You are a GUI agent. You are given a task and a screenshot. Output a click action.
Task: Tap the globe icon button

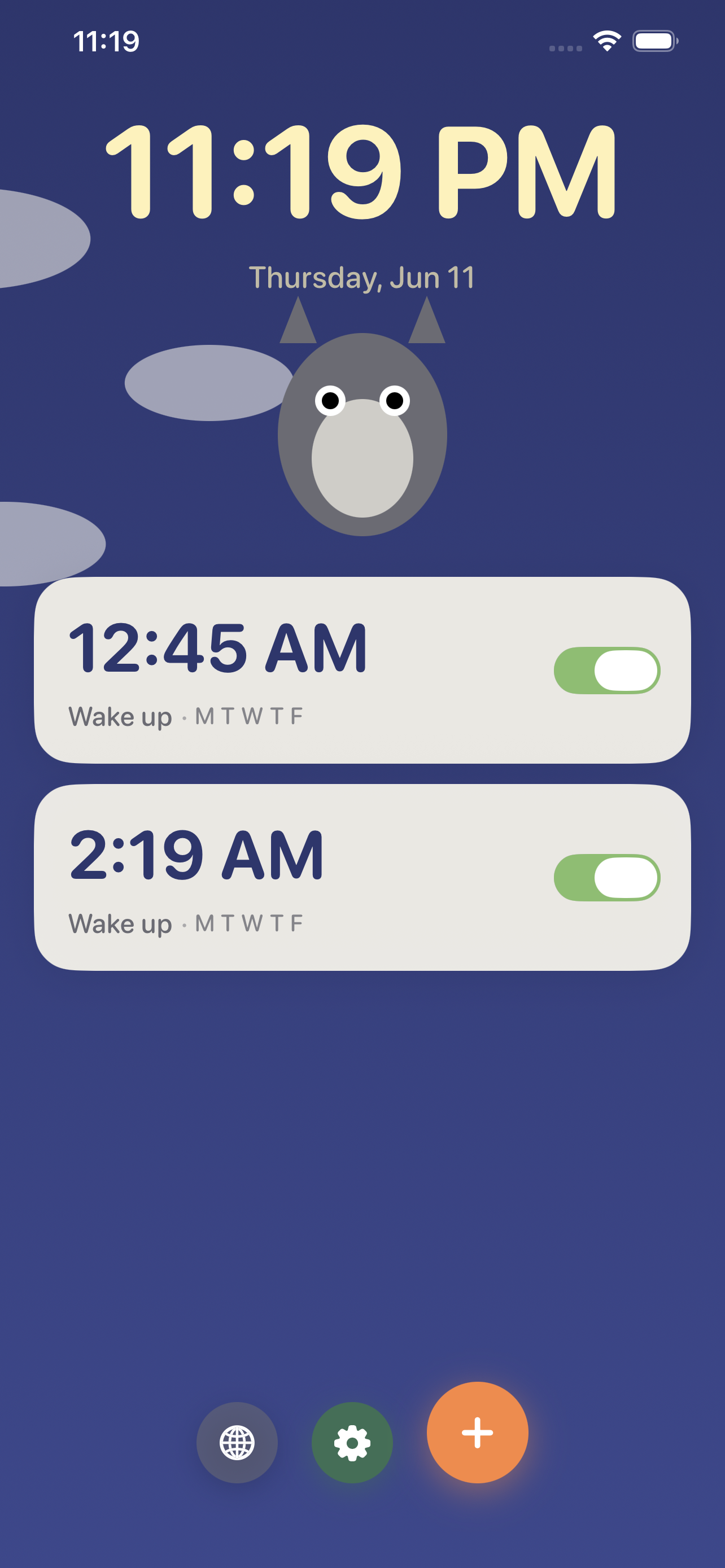click(237, 1443)
